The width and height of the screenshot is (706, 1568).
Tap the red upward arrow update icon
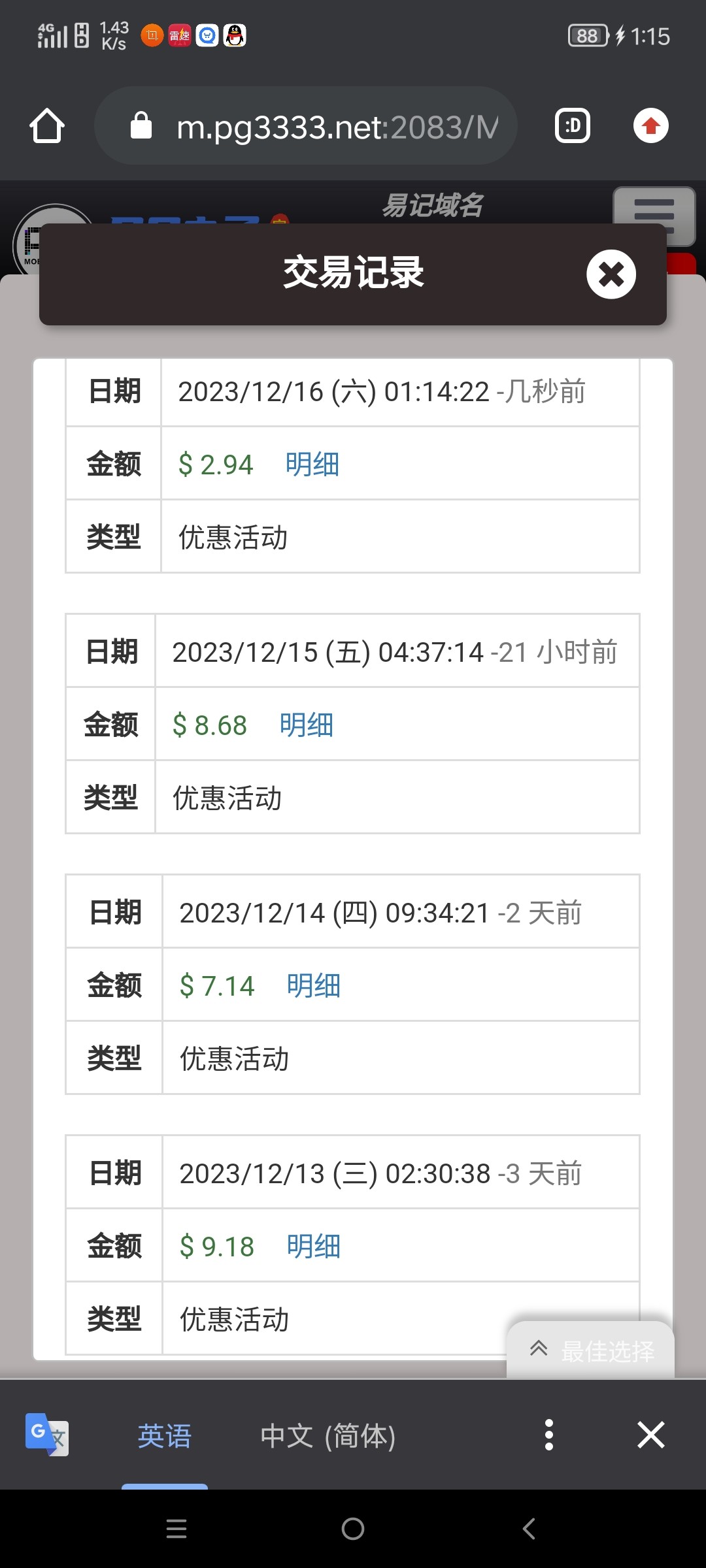click(x=650, y=126)
